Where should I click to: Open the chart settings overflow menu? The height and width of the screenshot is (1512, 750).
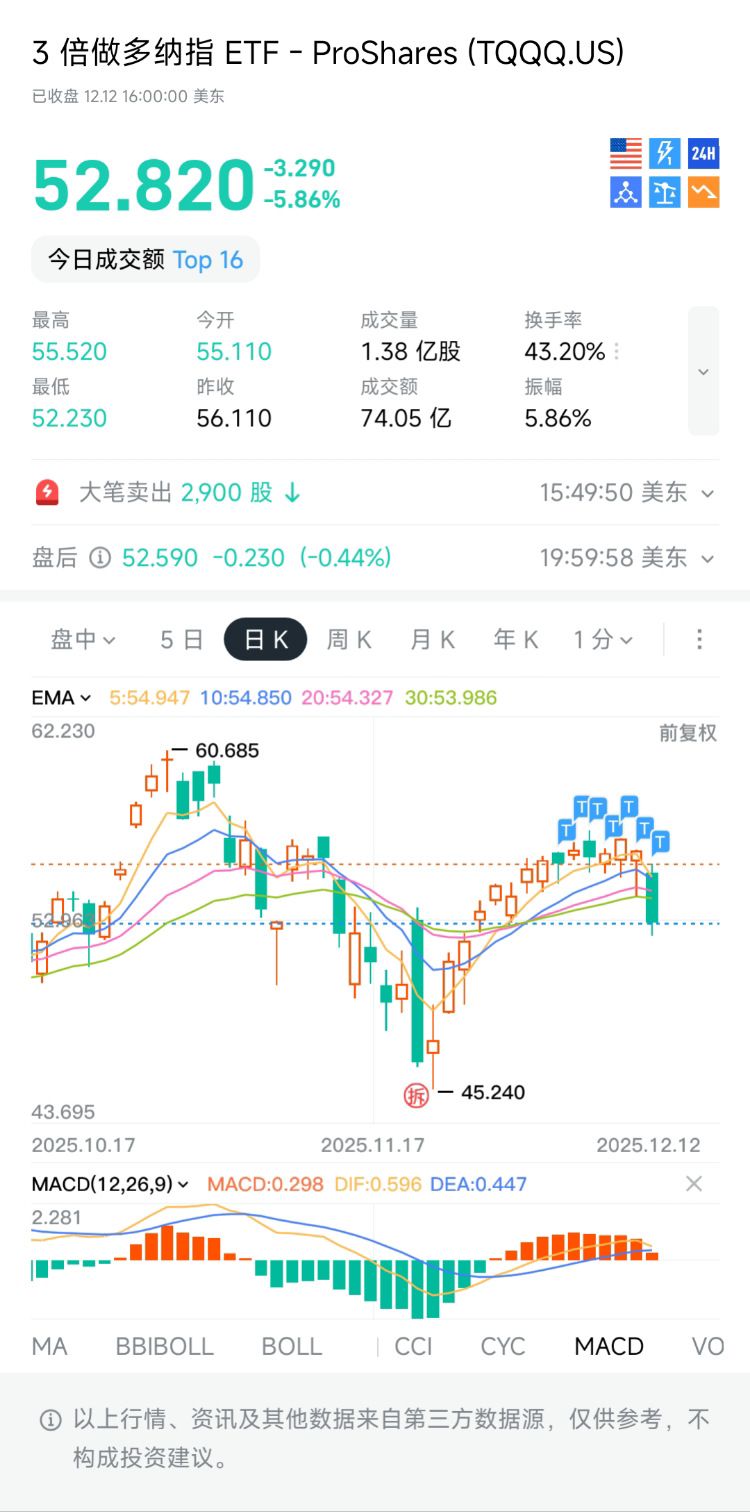coord(700,640)
